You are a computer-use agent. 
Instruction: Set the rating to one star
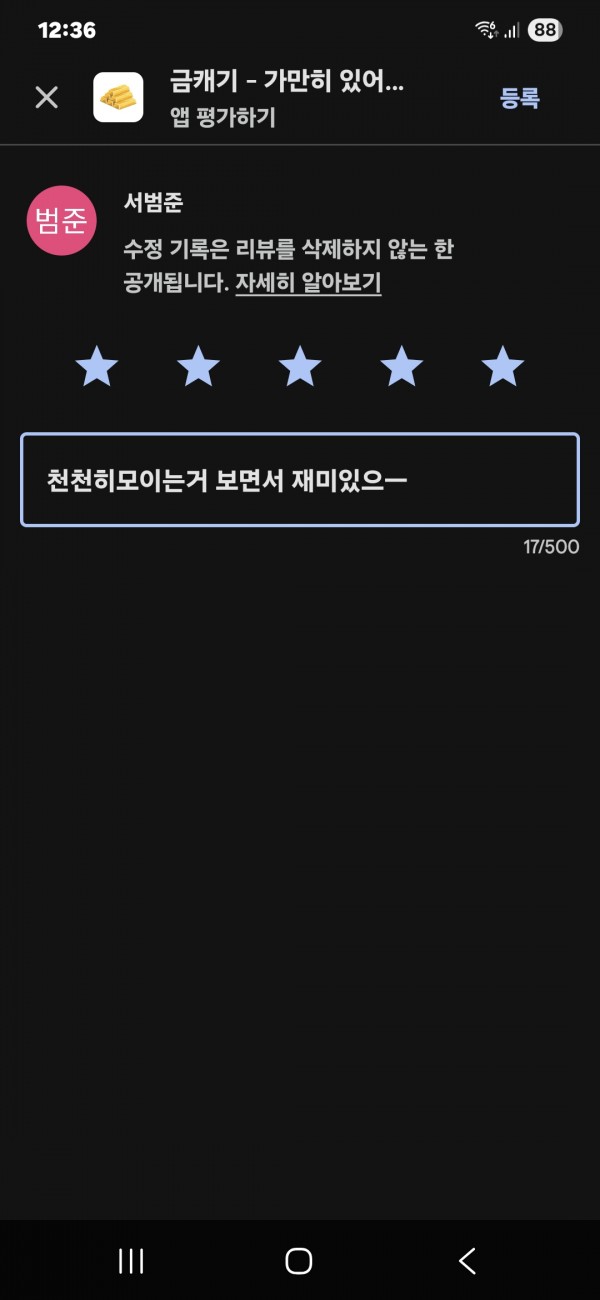pos(97,367)
